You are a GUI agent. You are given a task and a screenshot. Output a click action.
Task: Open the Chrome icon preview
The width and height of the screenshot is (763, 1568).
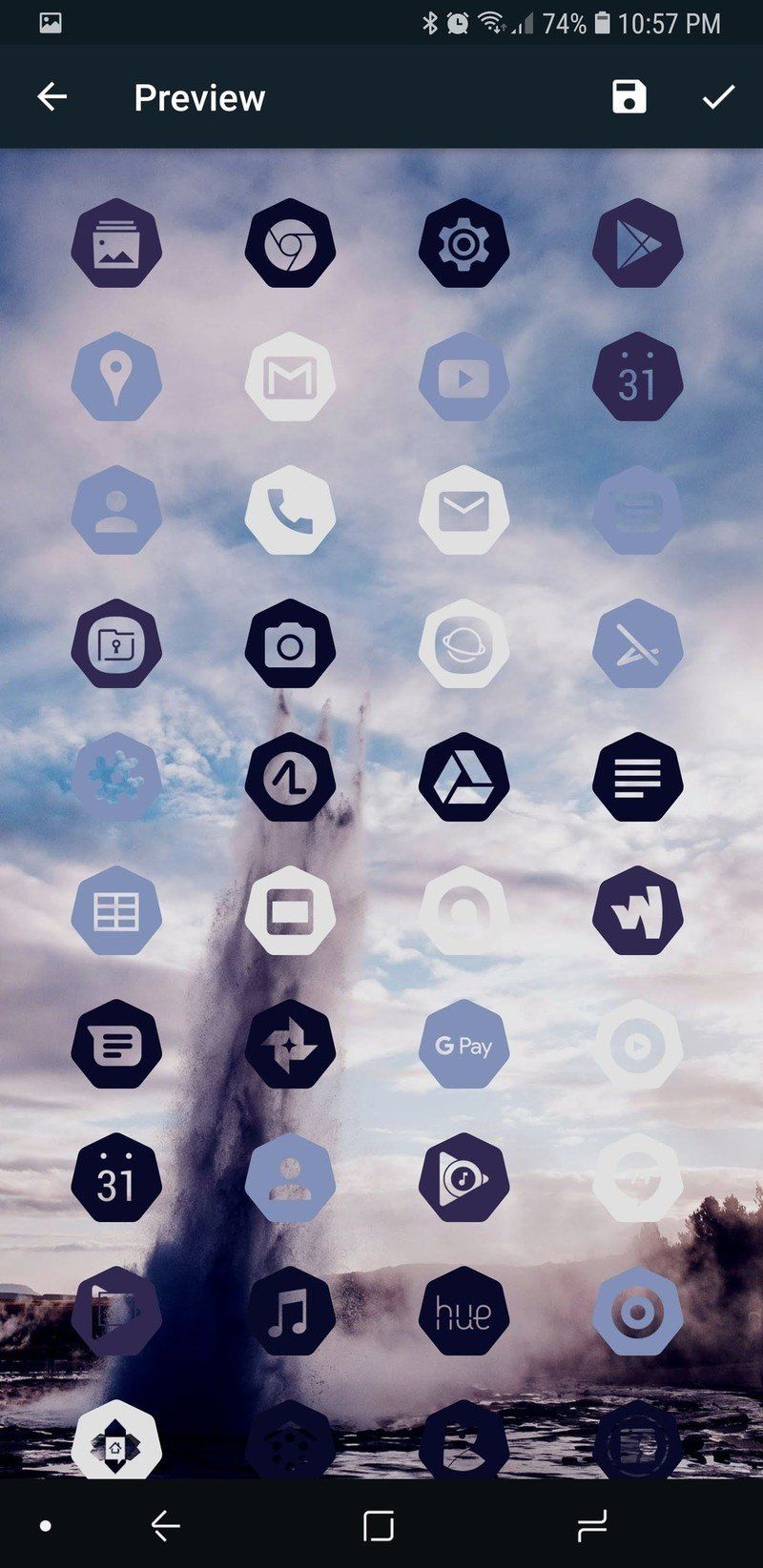click(x=290, y=243)
